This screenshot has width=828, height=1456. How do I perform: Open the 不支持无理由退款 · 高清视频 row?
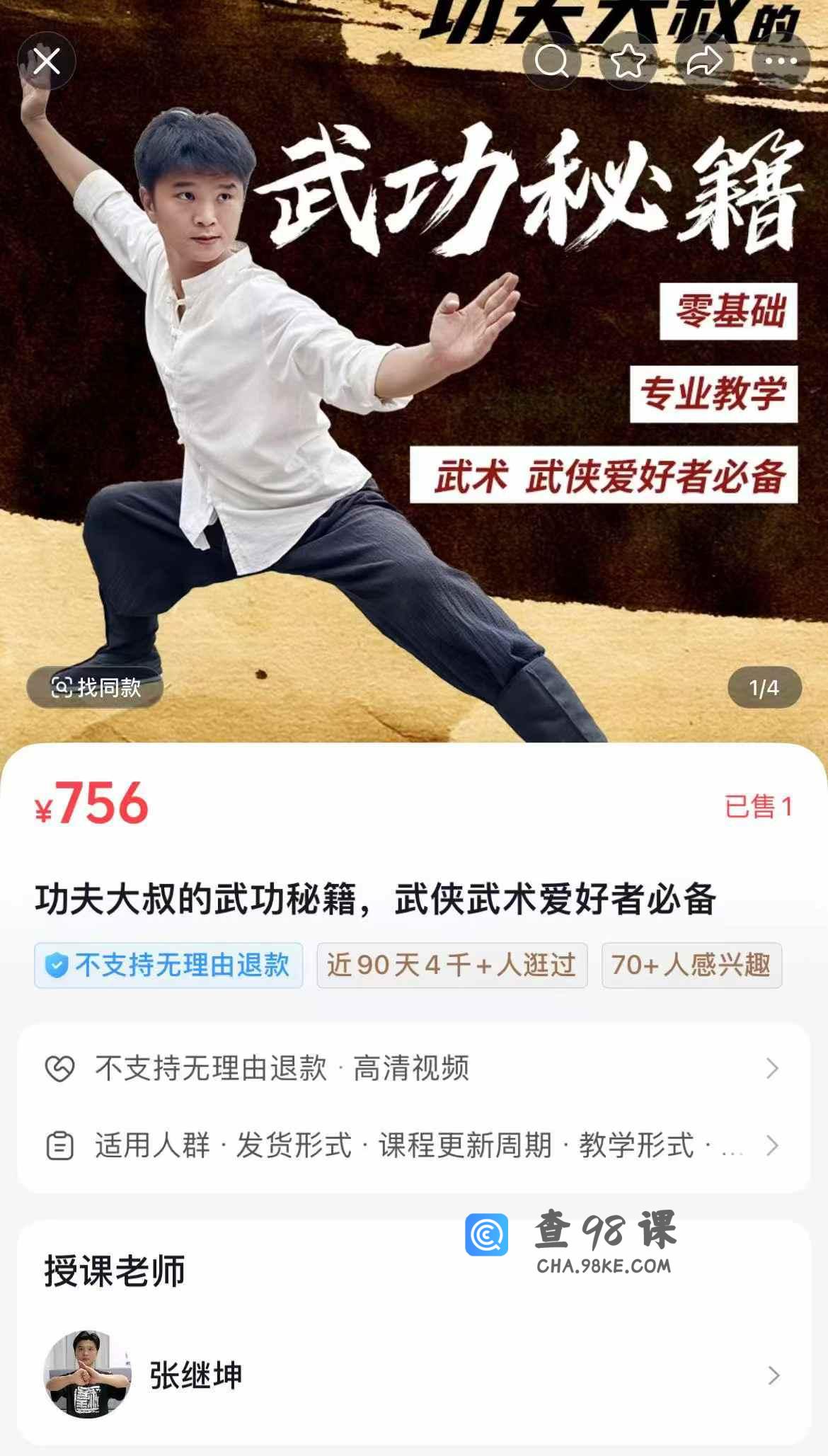pos(414,1068)
